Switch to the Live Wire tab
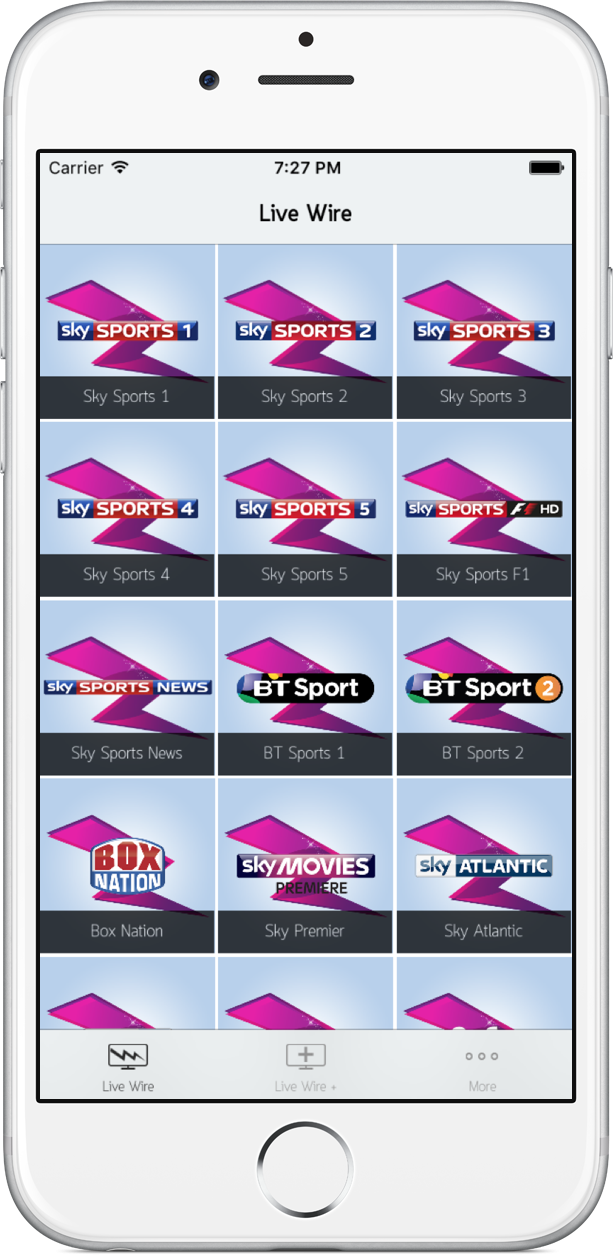This screenshot has height=1255, width=613. pos(128,1067)
